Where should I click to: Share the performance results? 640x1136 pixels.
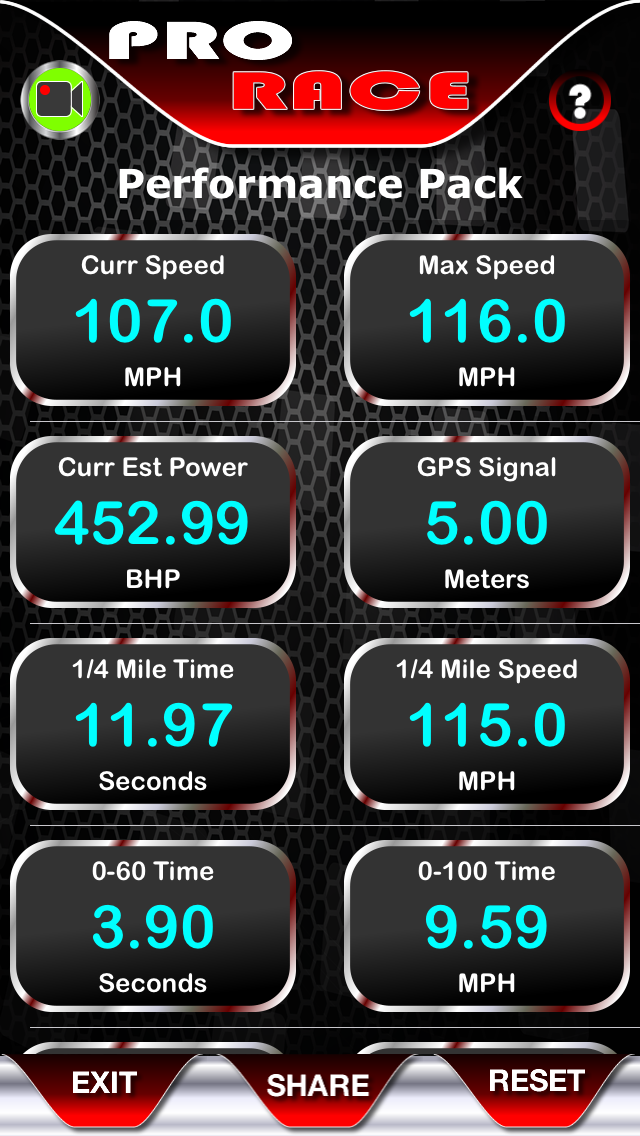(x=317, y=1085)
